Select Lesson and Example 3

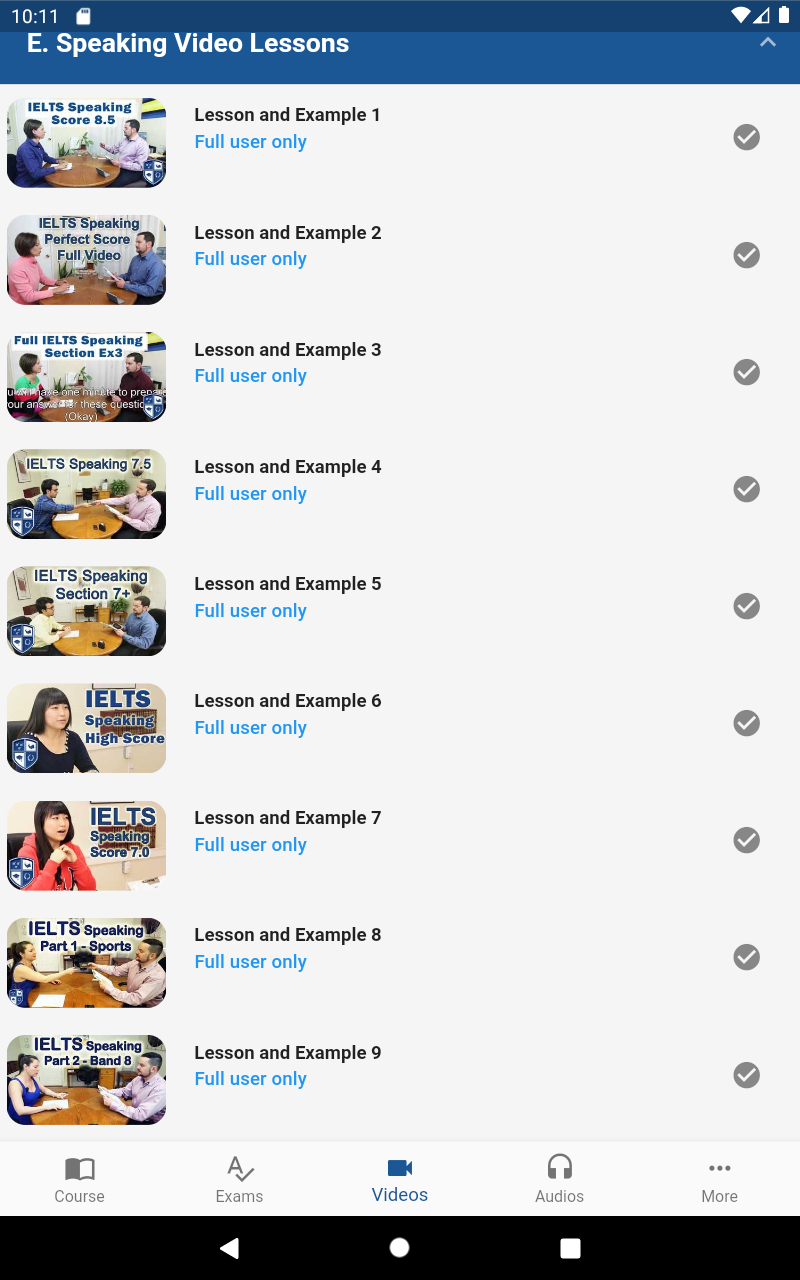(x=287, y=350)
